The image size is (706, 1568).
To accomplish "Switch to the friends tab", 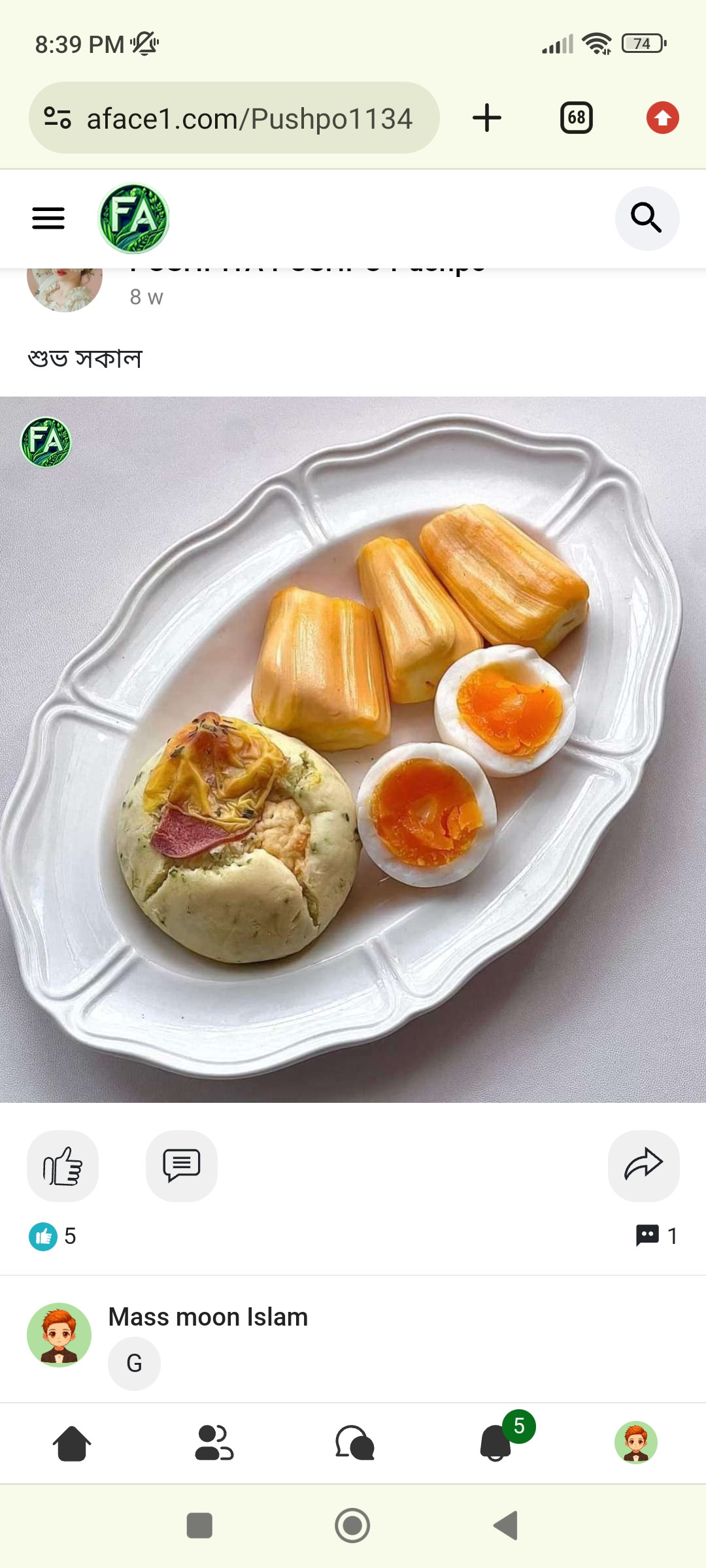I will point(214,1443).
